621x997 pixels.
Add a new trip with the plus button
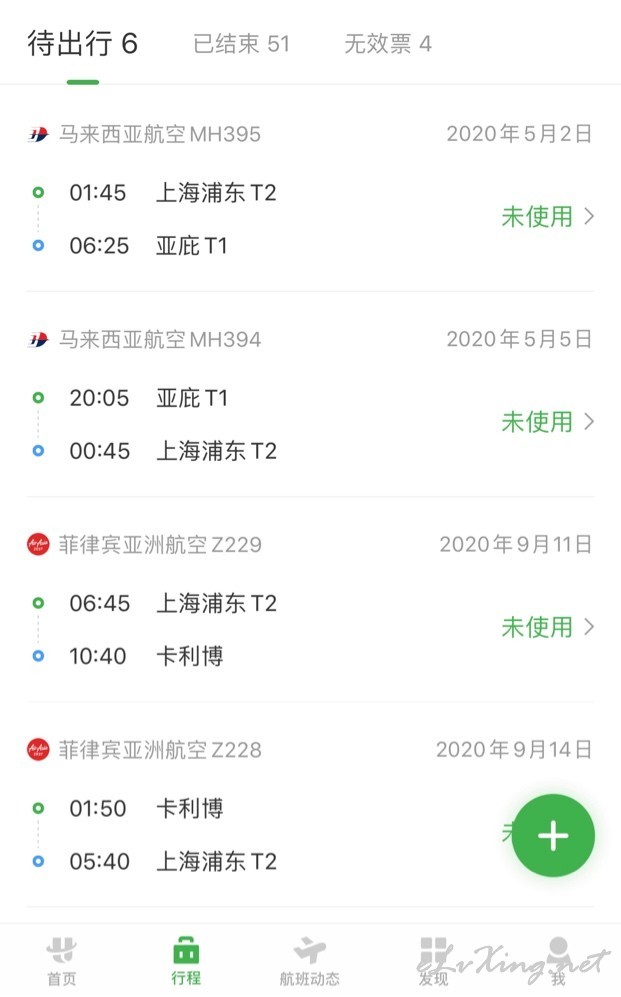(553, 835)
